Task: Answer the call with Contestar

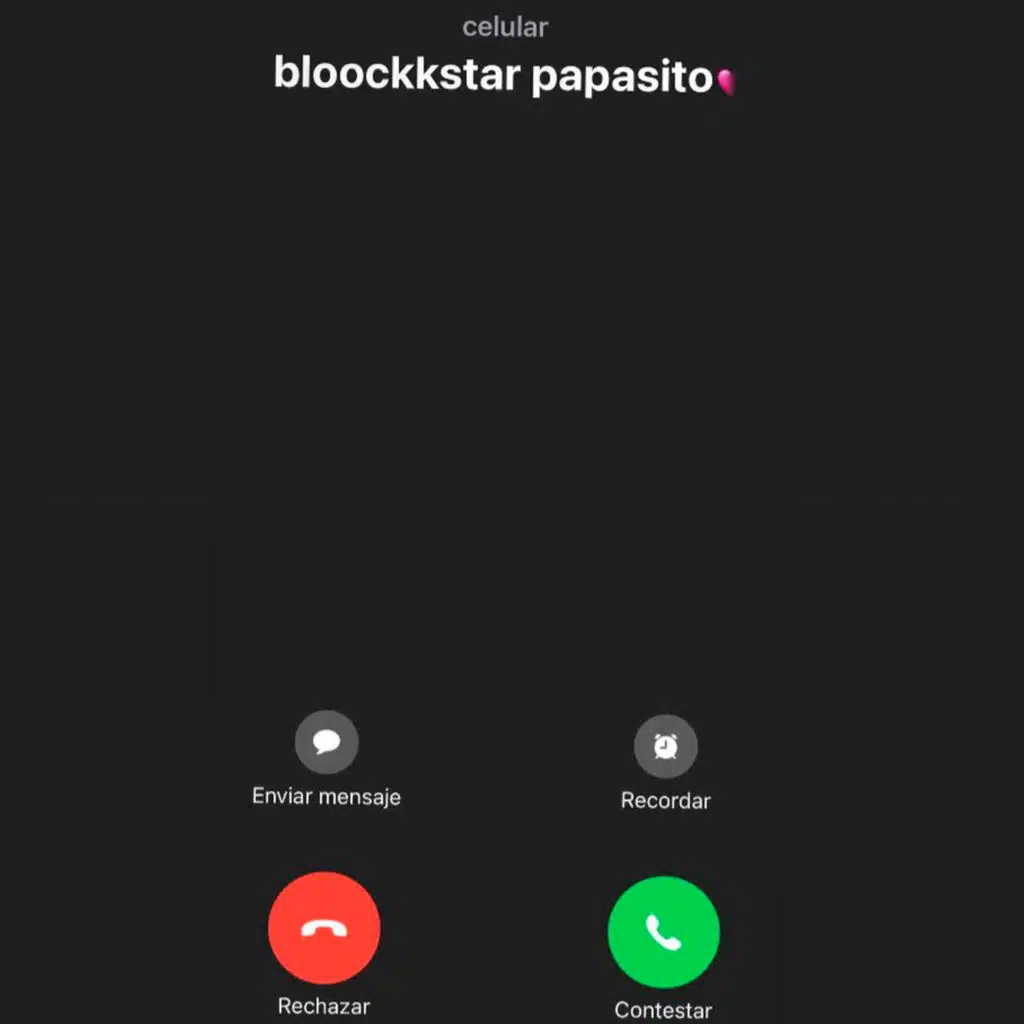Action: click(x=664, y=932)
